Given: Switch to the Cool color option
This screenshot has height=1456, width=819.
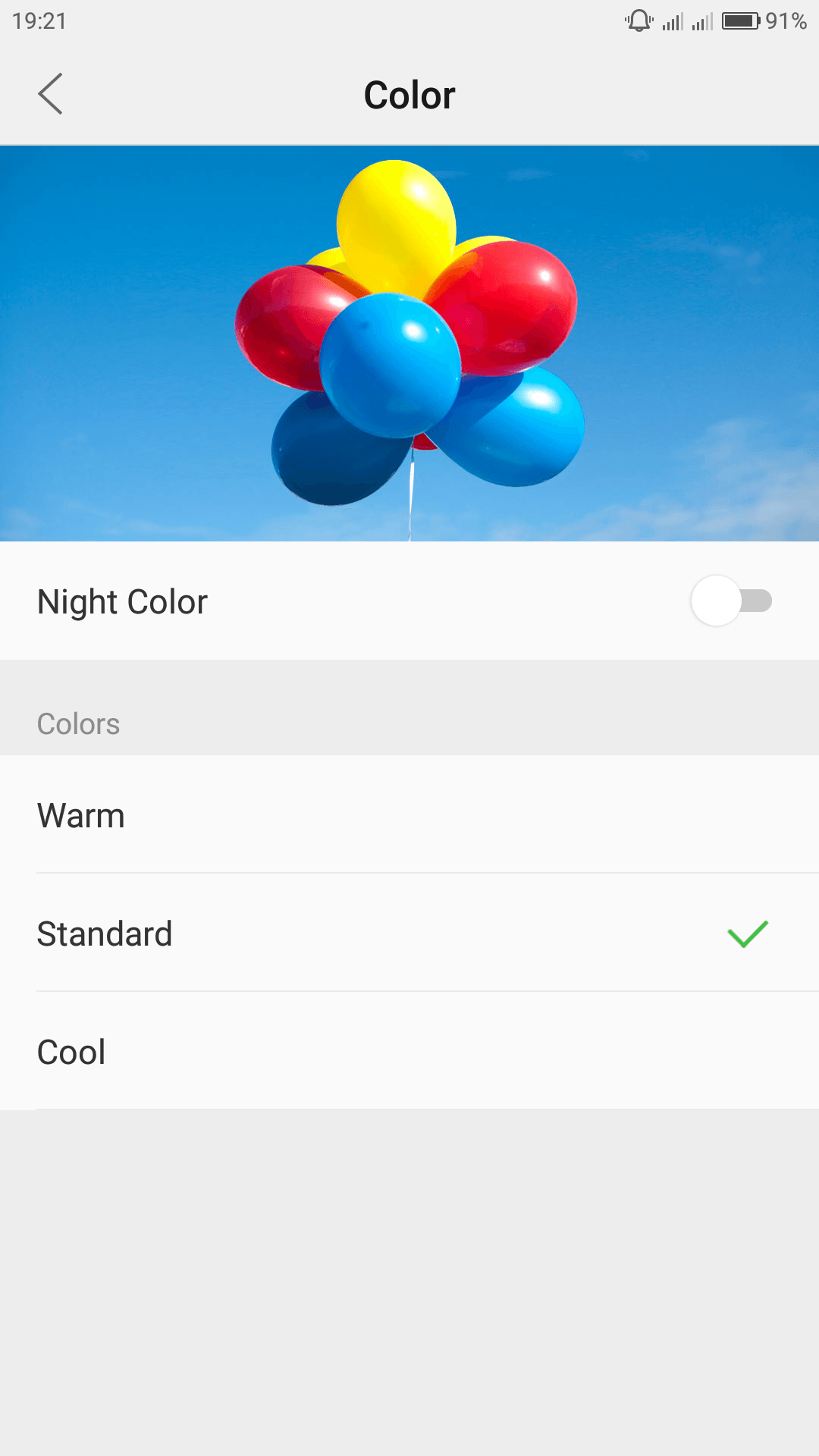Looking at the screenshot, I should (x=409, y=1051).
